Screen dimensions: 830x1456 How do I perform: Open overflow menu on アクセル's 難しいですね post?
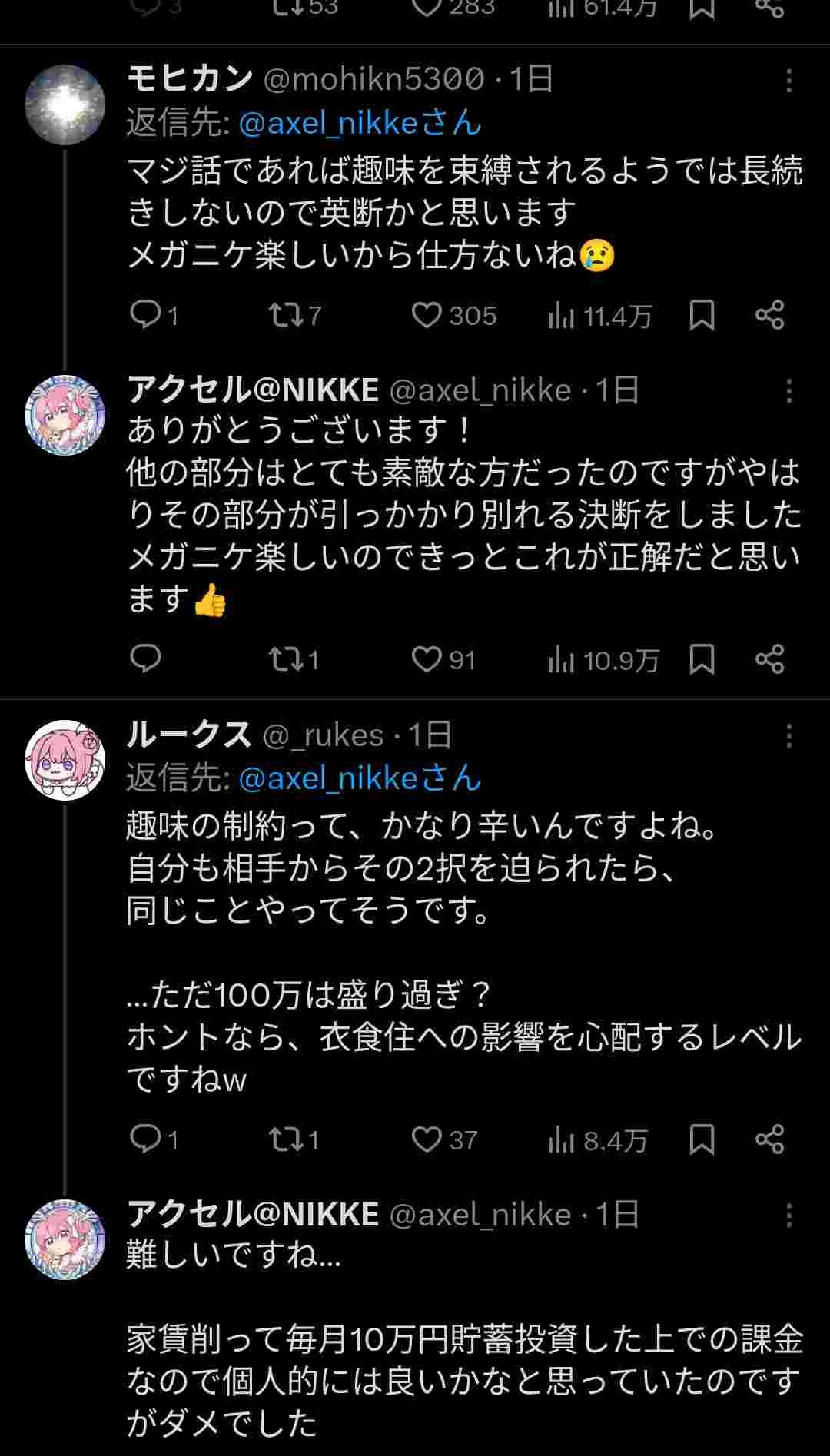coord(788,1216)
